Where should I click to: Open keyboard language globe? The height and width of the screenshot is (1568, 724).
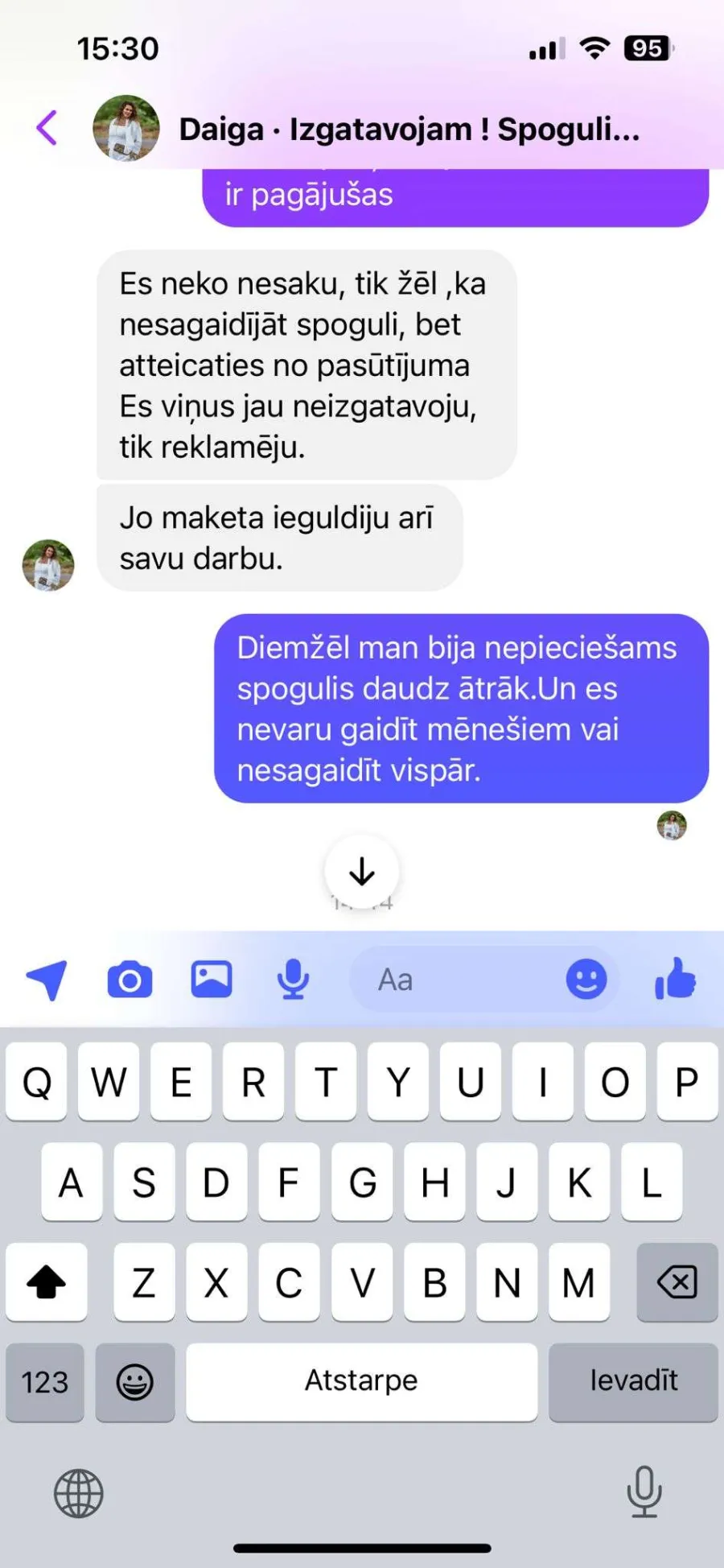79,1493
